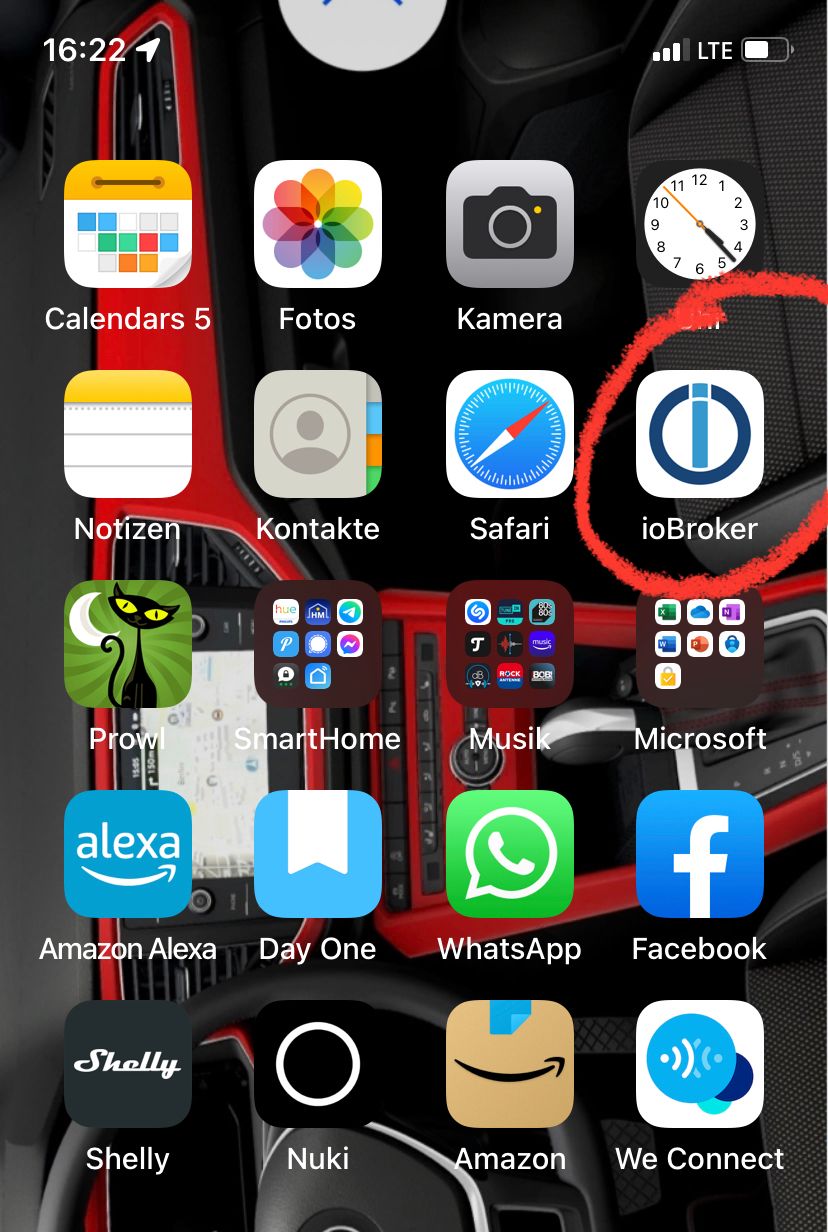Launch Amazon Alexa

pos(128,854)
